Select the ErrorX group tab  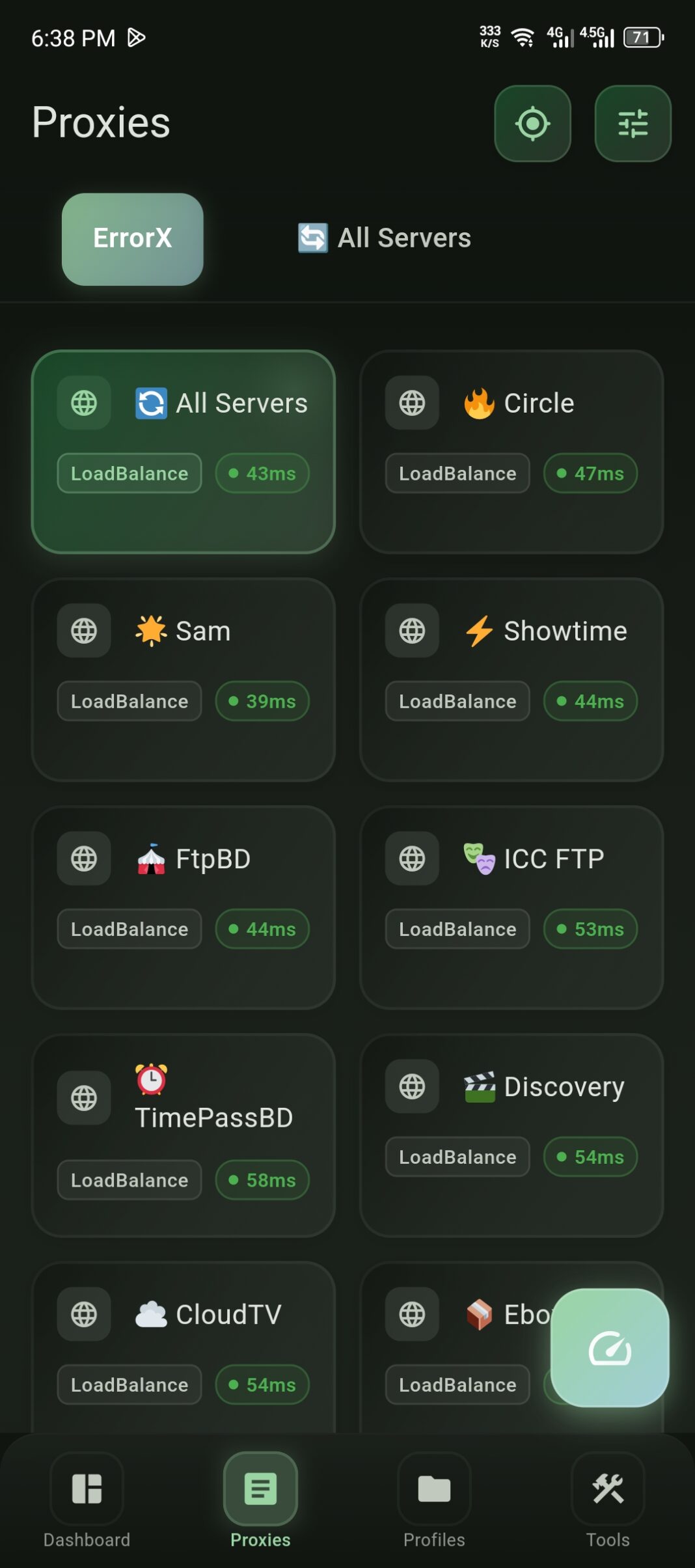click(133, 239)
